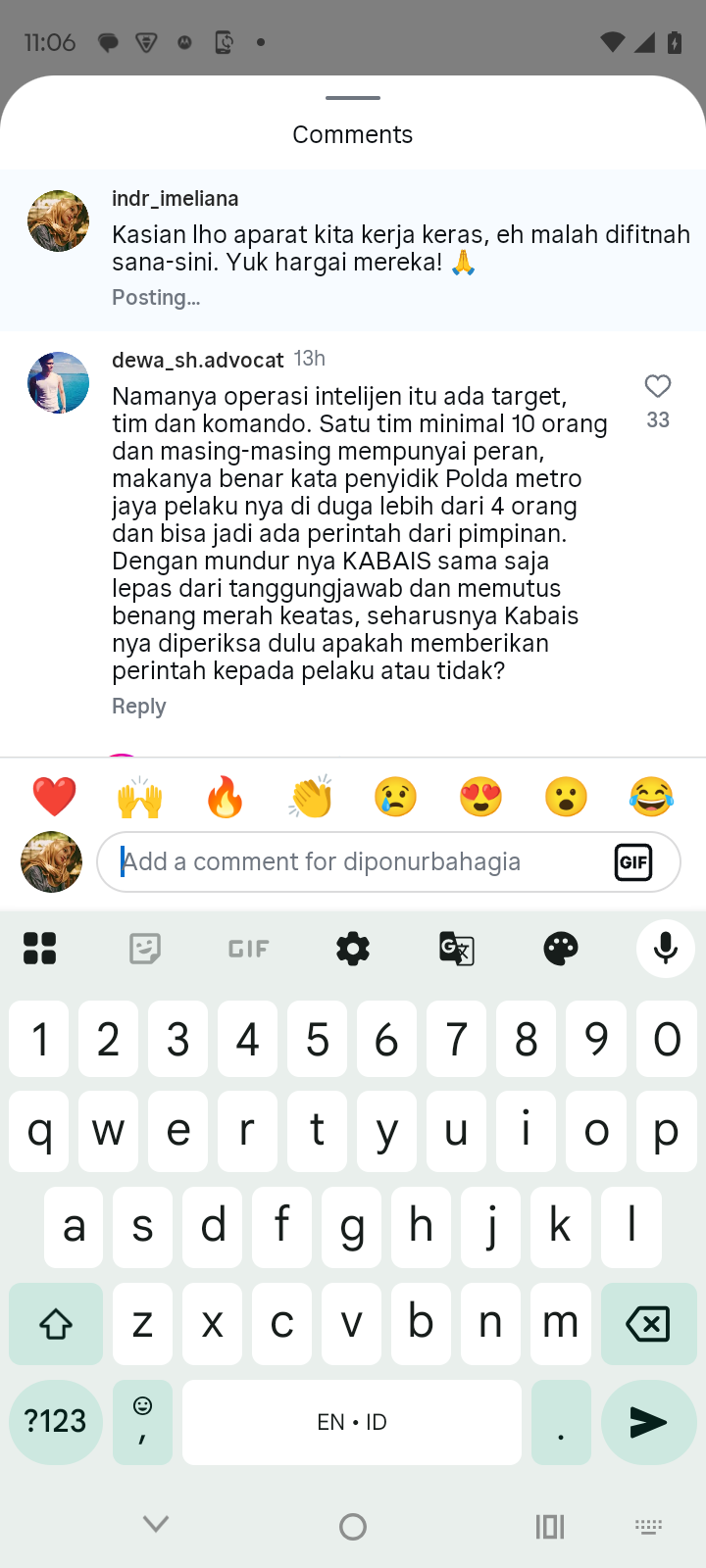Insert the laughing tears emoji
Viewport: 706px width, 1568px height.
(651, 797)
